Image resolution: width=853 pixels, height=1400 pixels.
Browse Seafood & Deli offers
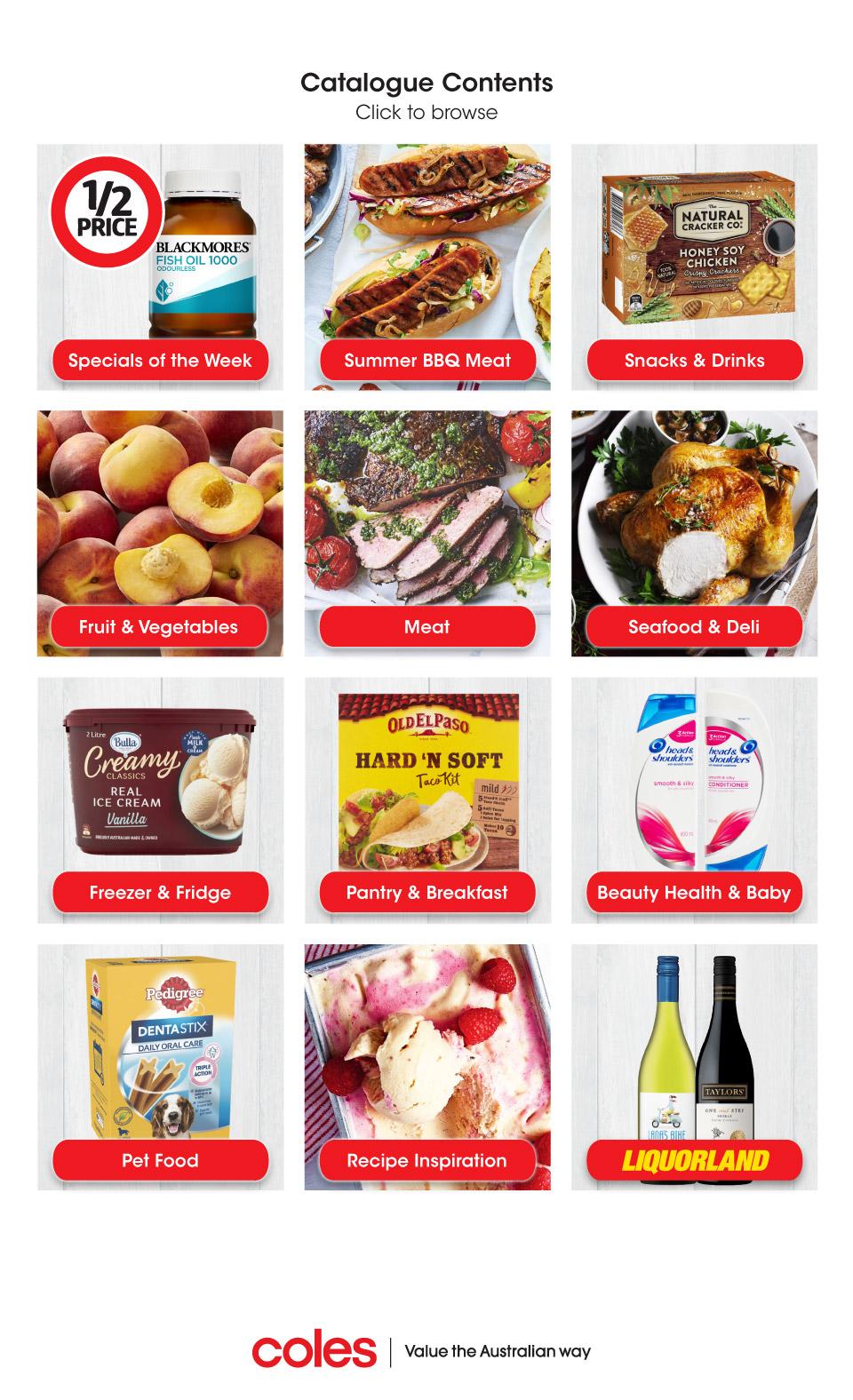tap(694, 627)
